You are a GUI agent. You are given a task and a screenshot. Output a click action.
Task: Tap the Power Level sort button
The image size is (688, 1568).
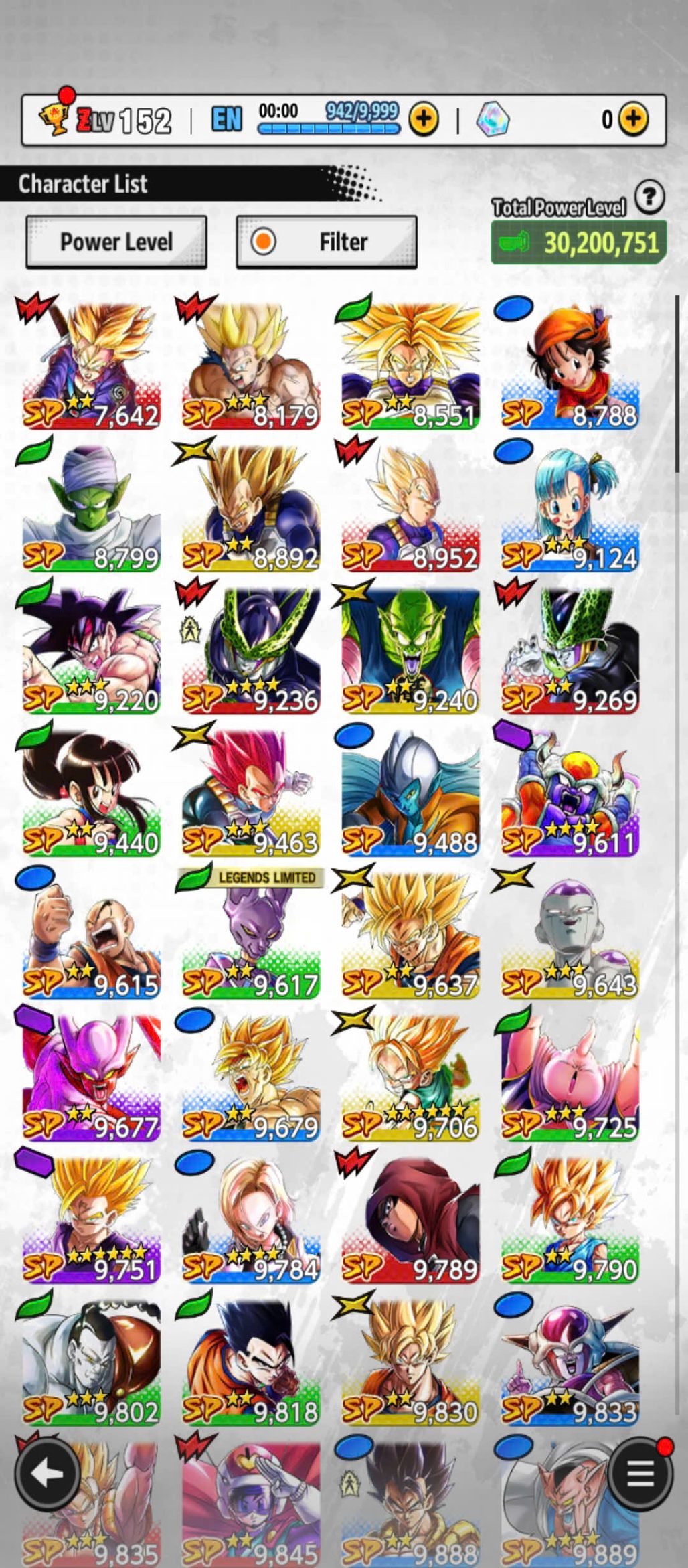tap(116, 242)
